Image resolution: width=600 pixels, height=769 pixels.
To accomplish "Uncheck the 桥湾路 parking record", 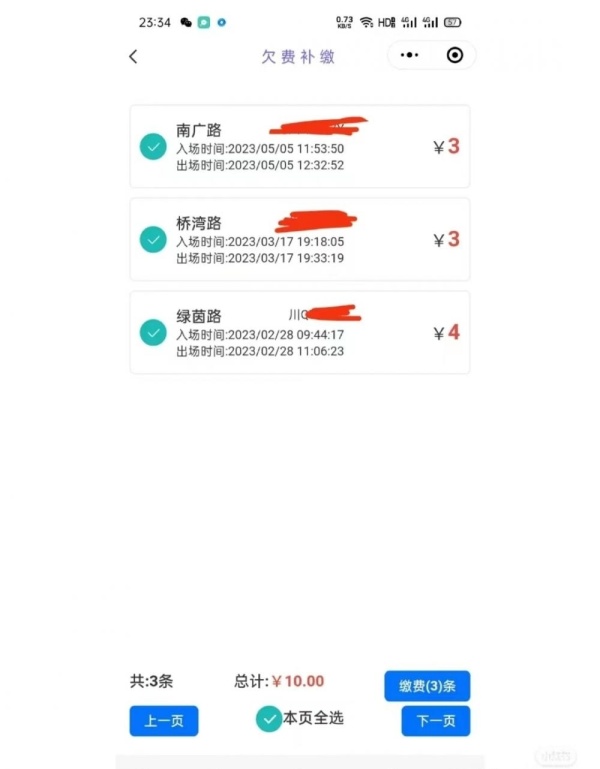I will coord(153,240).
